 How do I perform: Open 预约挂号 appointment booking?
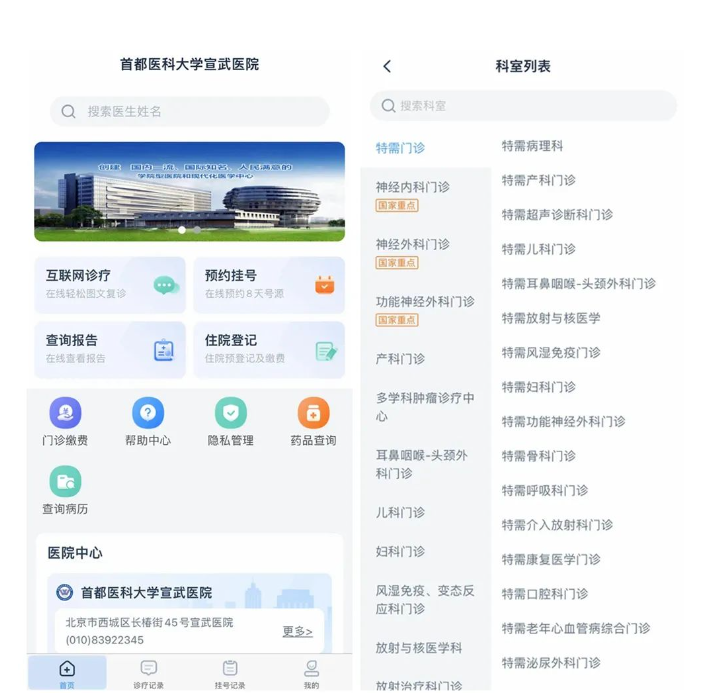click(269, 285)
